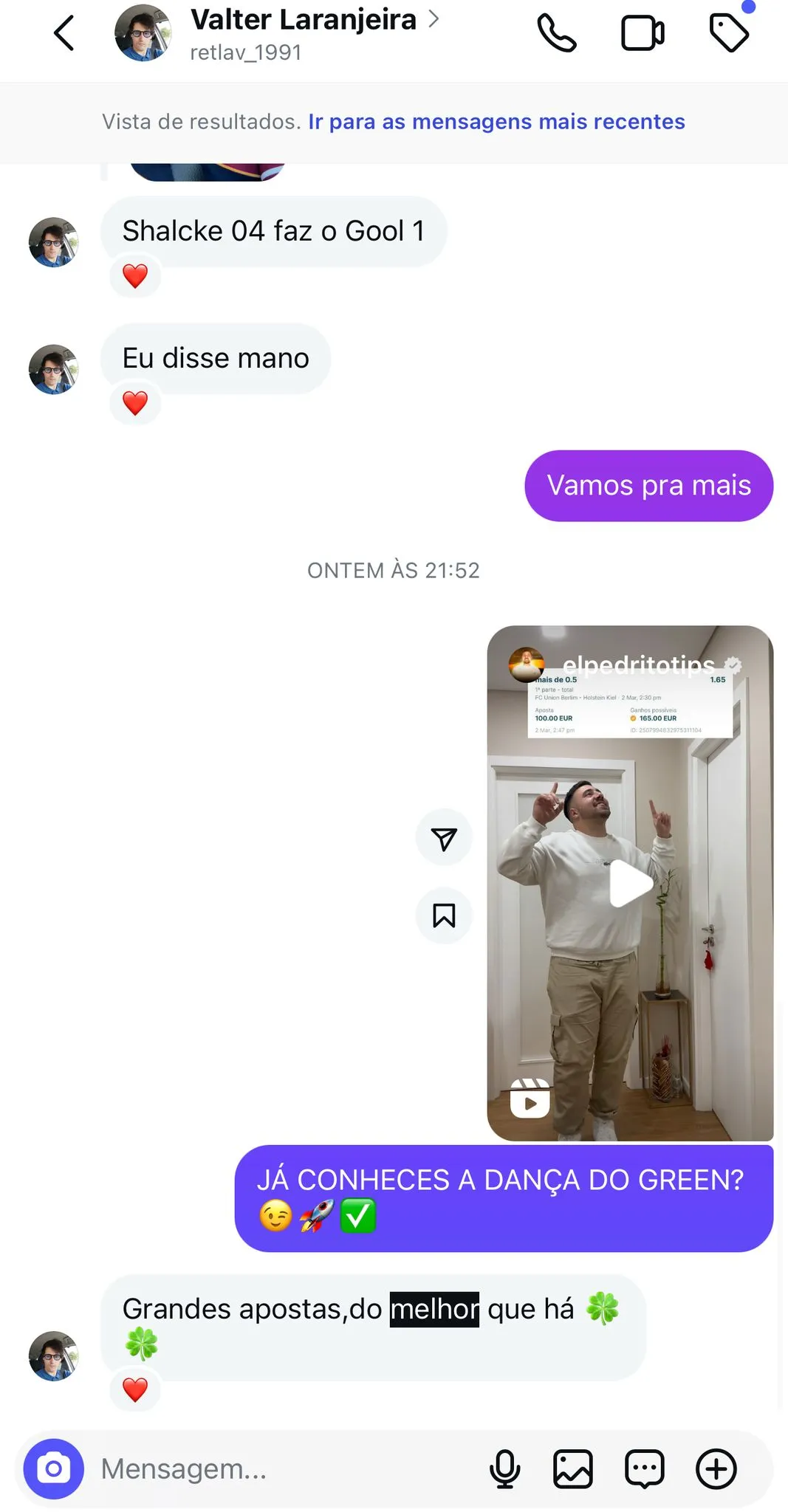Open the camera from the message bar
This screenshot has height=1512, width=788.
tap(53, 1468)
